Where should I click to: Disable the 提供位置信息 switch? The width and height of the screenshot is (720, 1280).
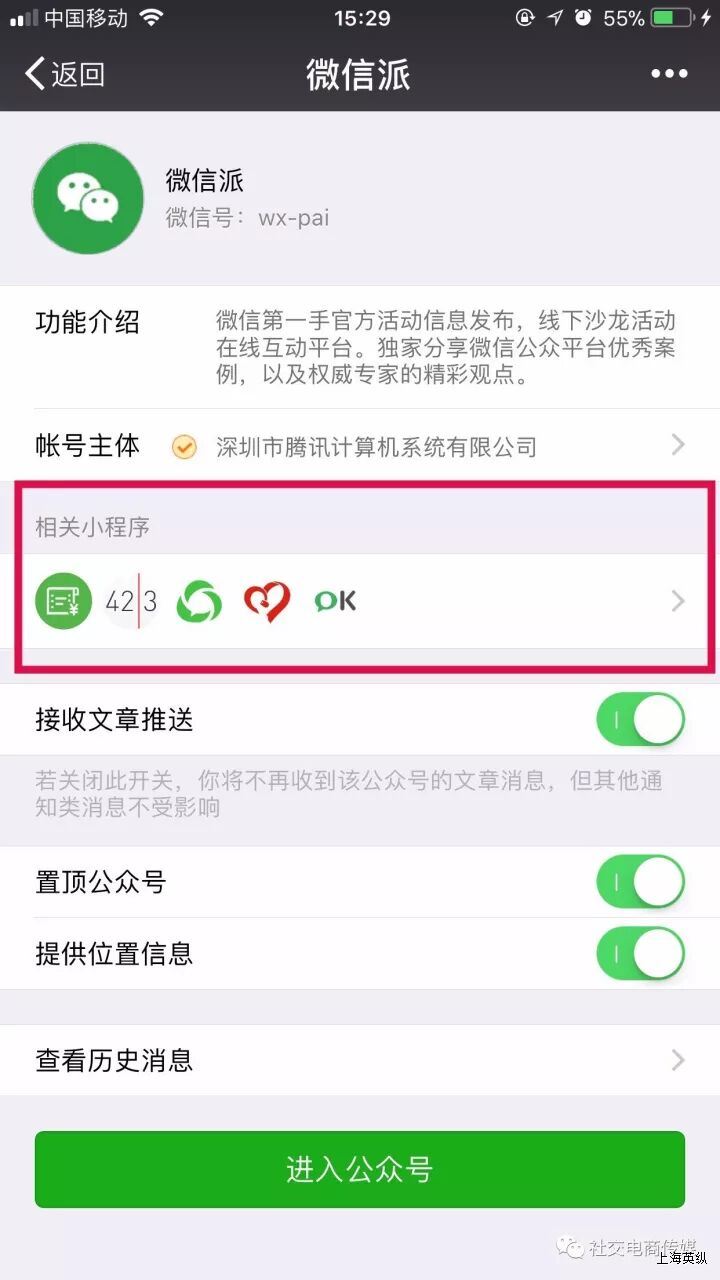pos(640,954)
